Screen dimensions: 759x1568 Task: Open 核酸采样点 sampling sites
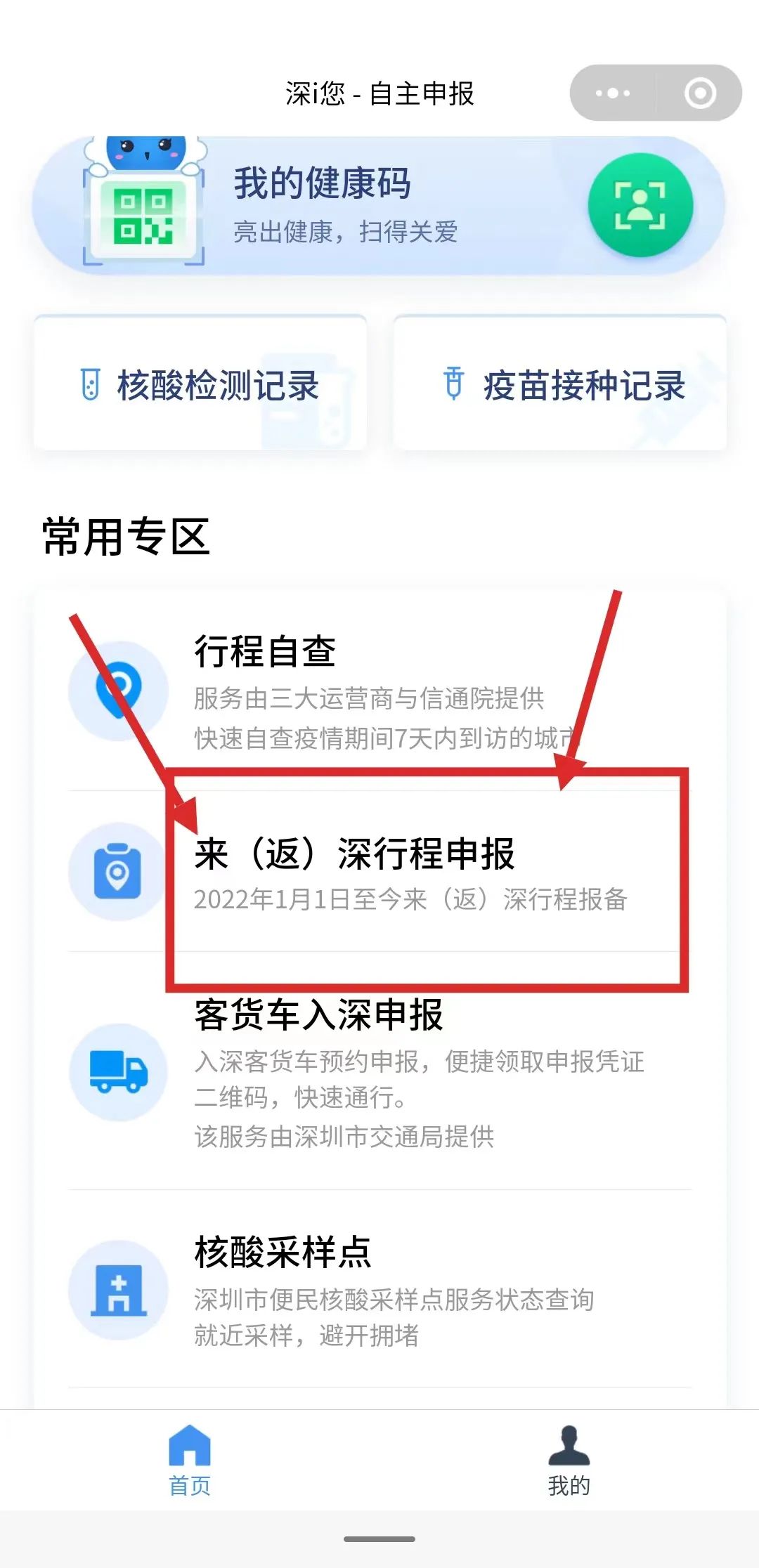click(x=379, y=1288)
